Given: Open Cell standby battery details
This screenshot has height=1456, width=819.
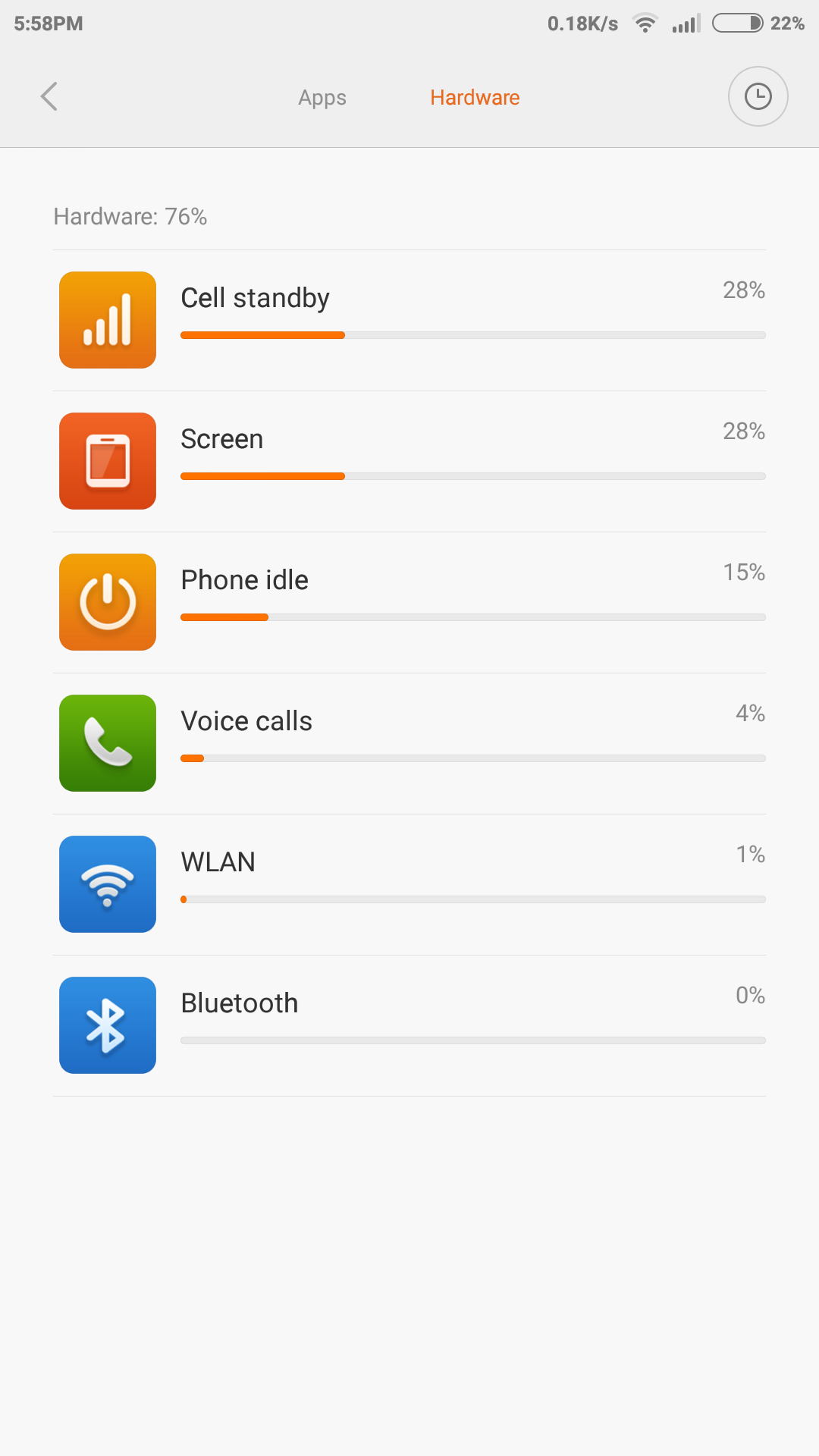Looking at the screenshot, I should 409,320.
